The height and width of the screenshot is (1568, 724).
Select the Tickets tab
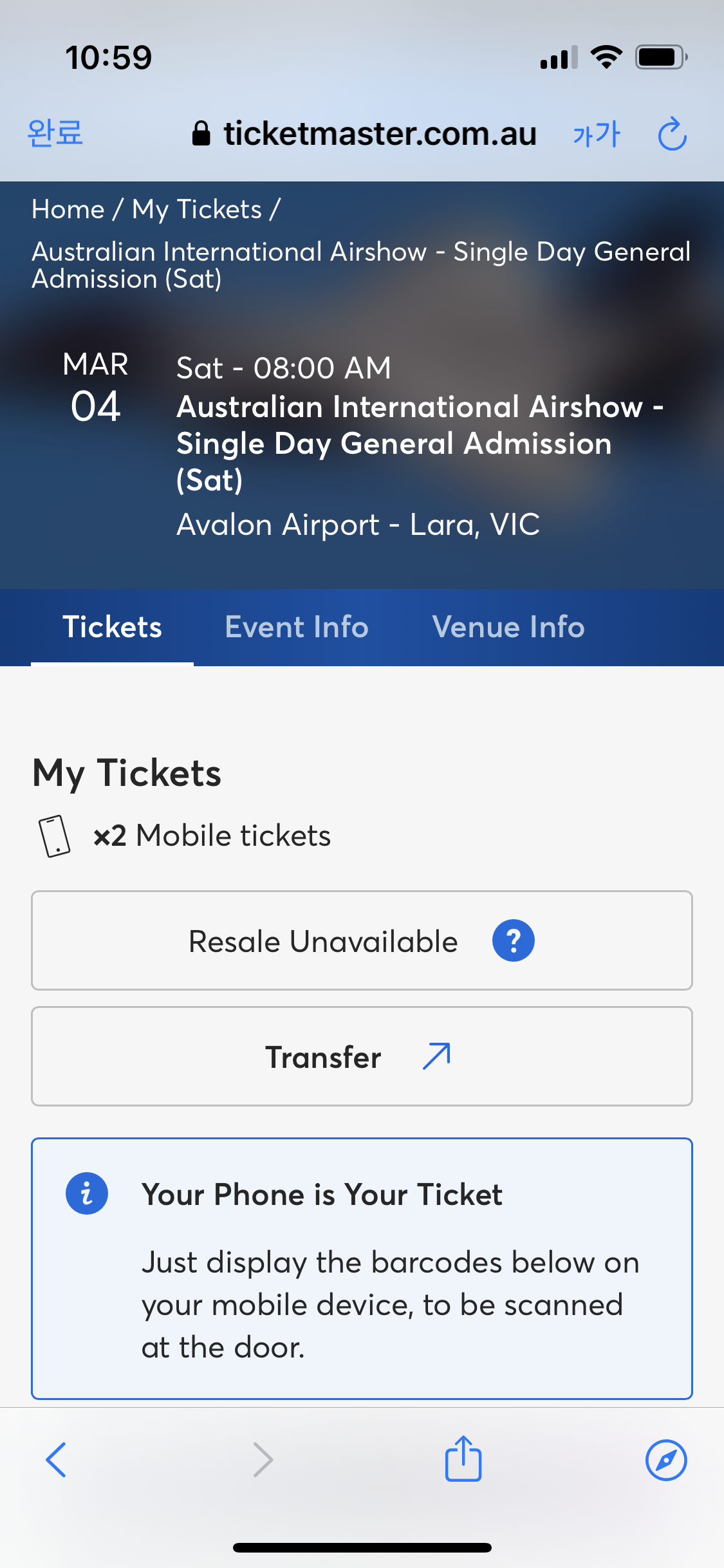click(112, 627)
